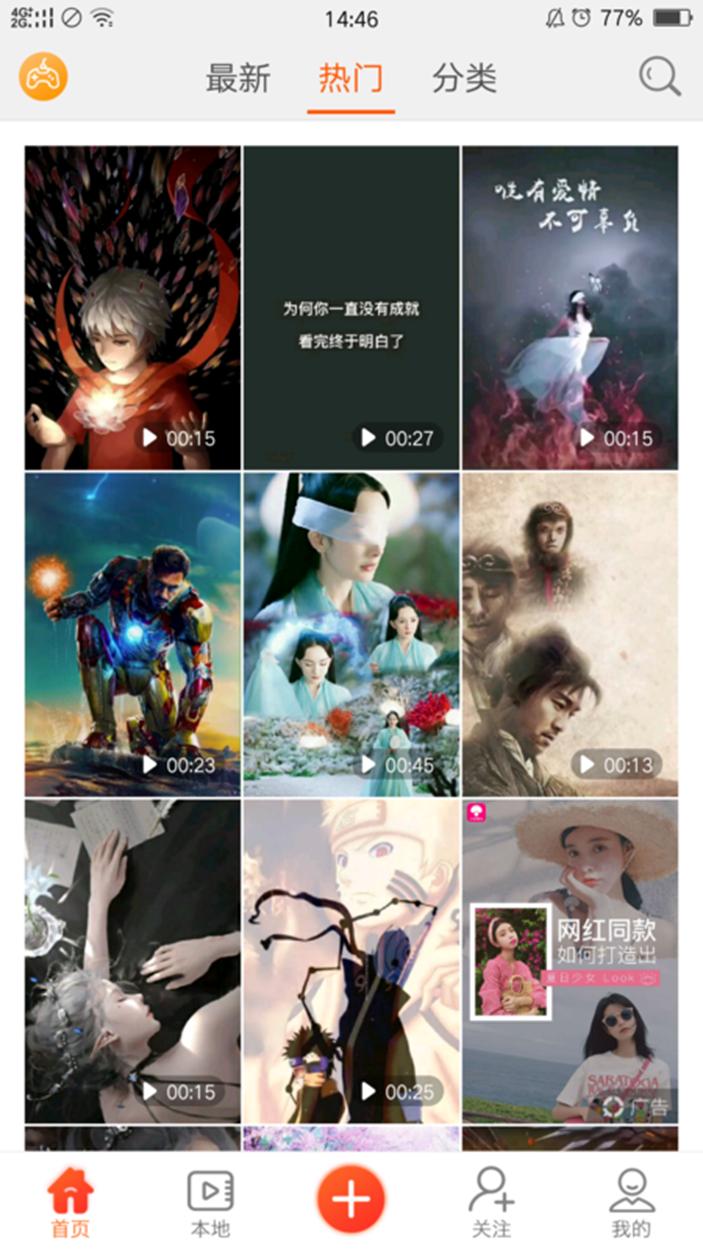This screenshot has height=1250, width=703.
Task: Play the Iron Man wallpaper video
Action: point(132,634)
